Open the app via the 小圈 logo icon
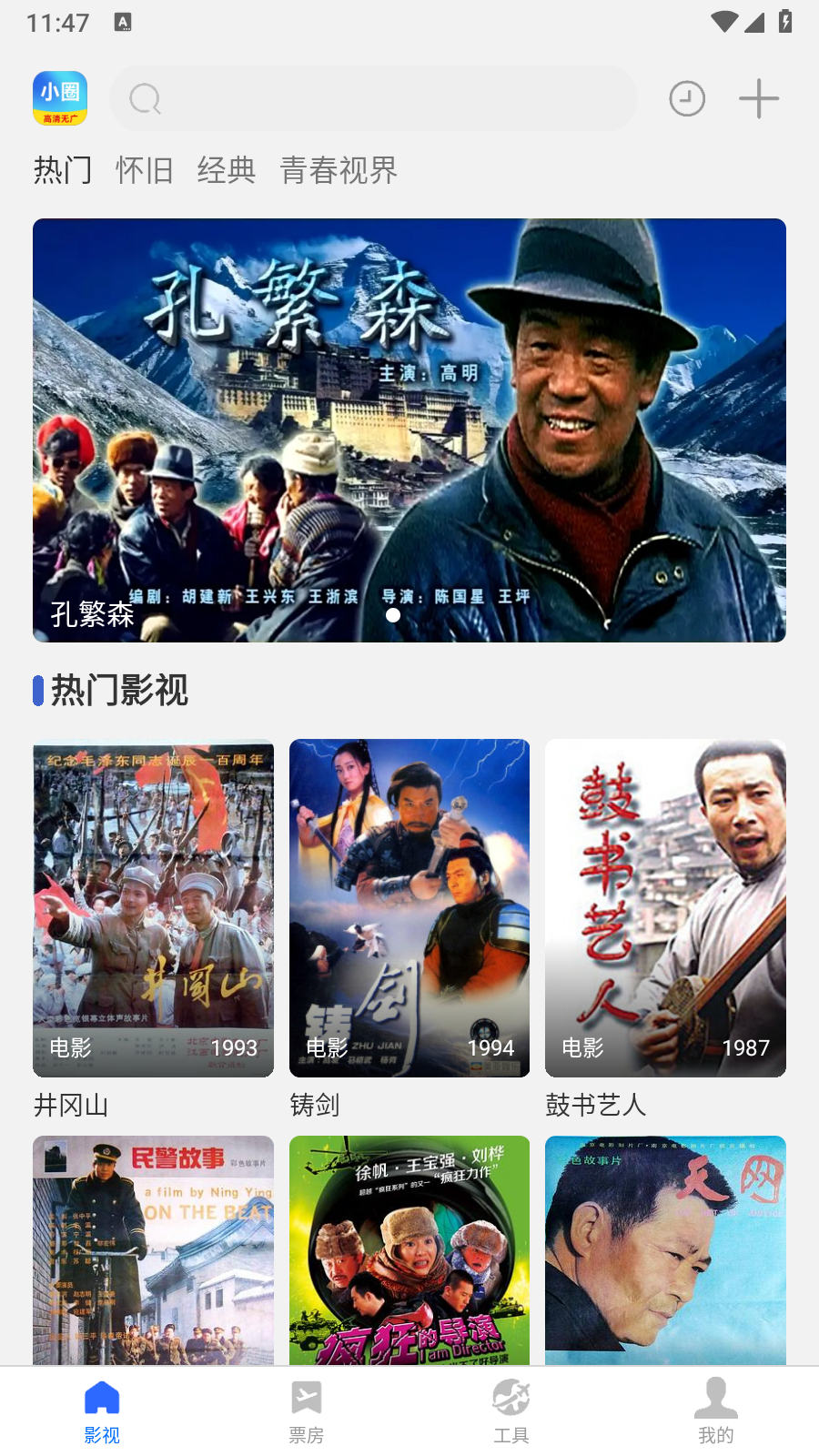This screenshot has height=1456, width=819. pyautogui.click(x=60, y=97)
